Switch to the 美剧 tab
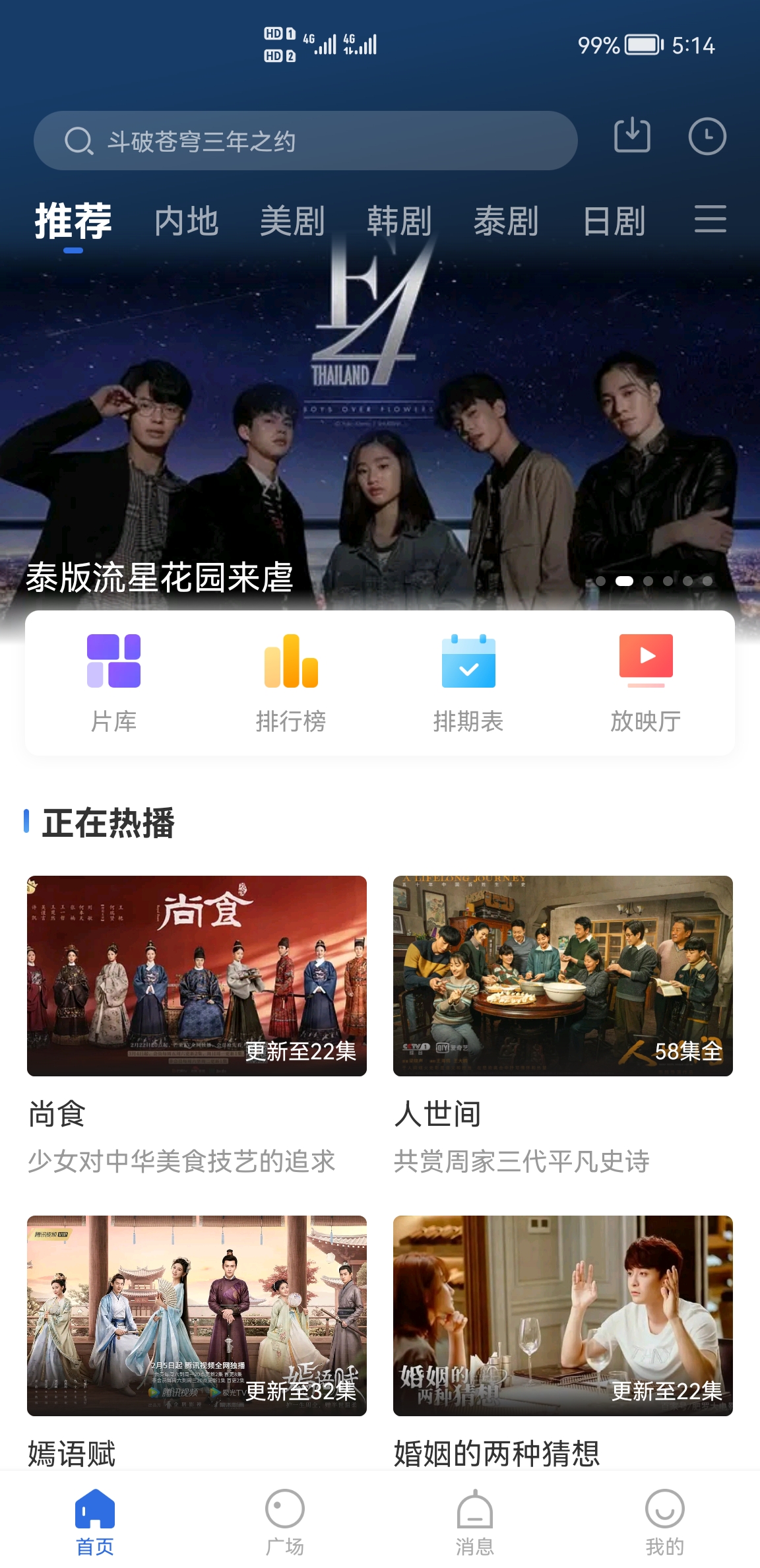The height and width of the screenshot is (1568, 760). click(x=292, y=221)
